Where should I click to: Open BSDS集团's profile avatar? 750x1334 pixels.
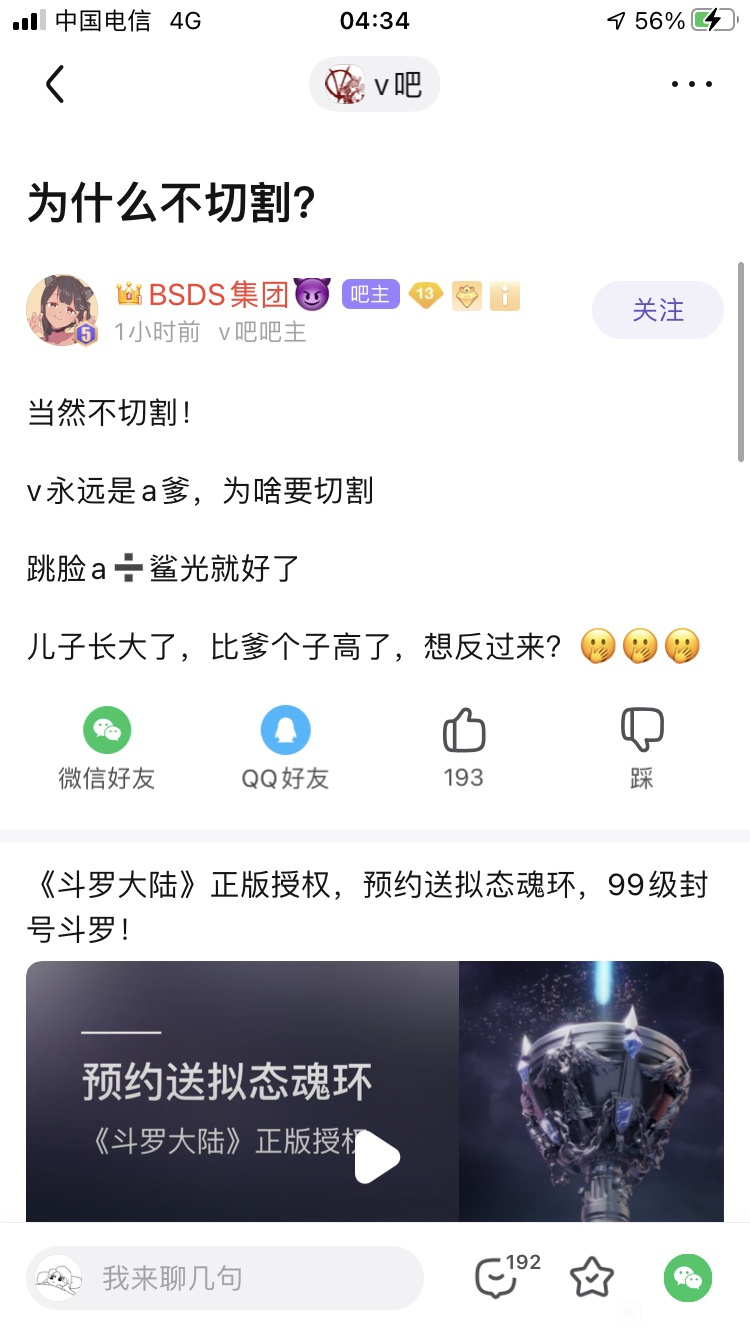coord(62,311)
